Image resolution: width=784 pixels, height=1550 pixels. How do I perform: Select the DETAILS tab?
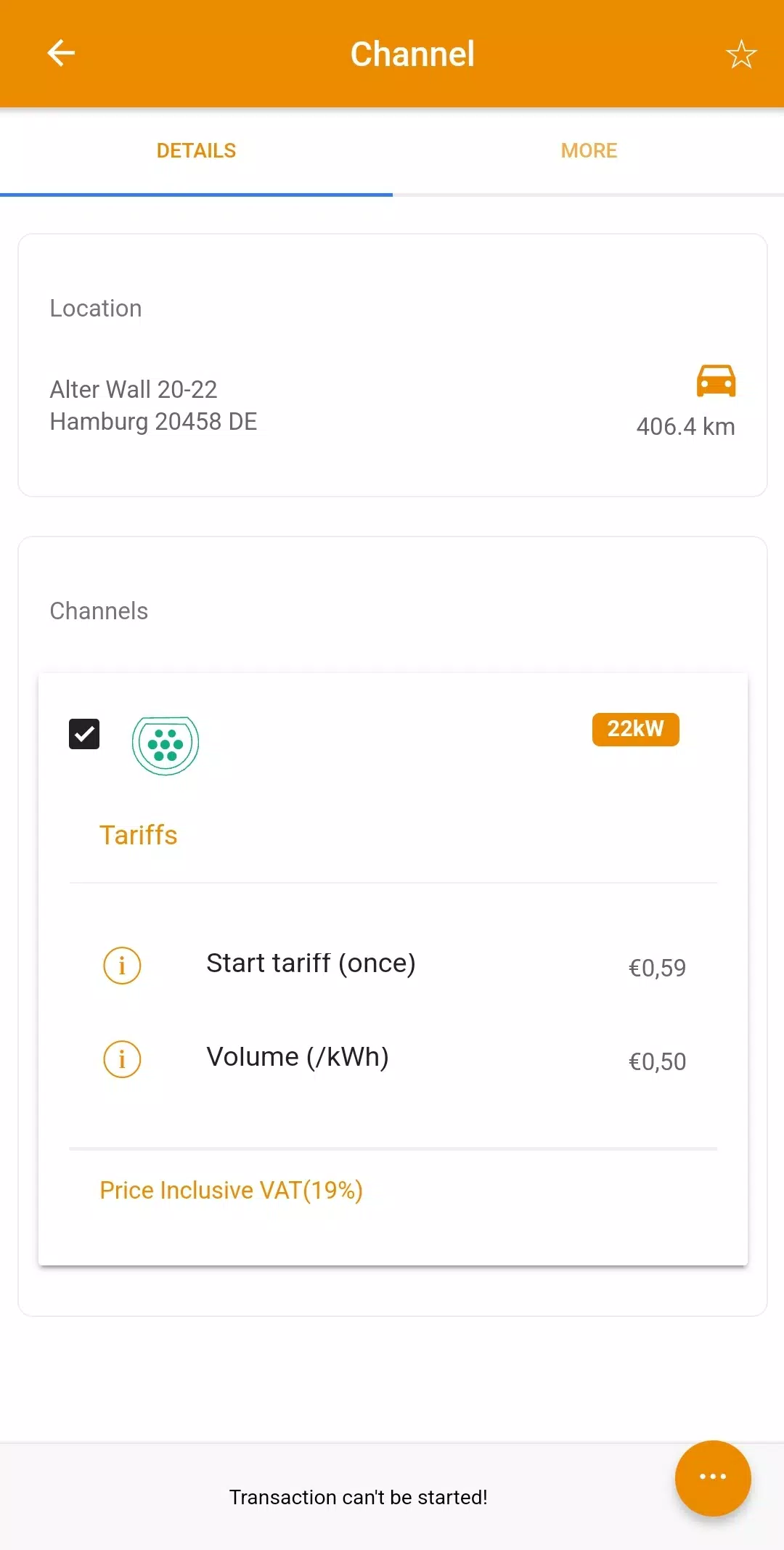coord(196,150)
